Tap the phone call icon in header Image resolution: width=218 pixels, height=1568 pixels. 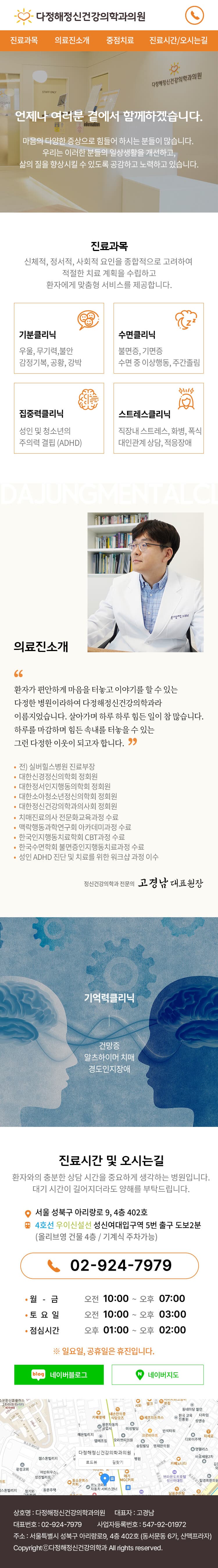coord(194,15)
